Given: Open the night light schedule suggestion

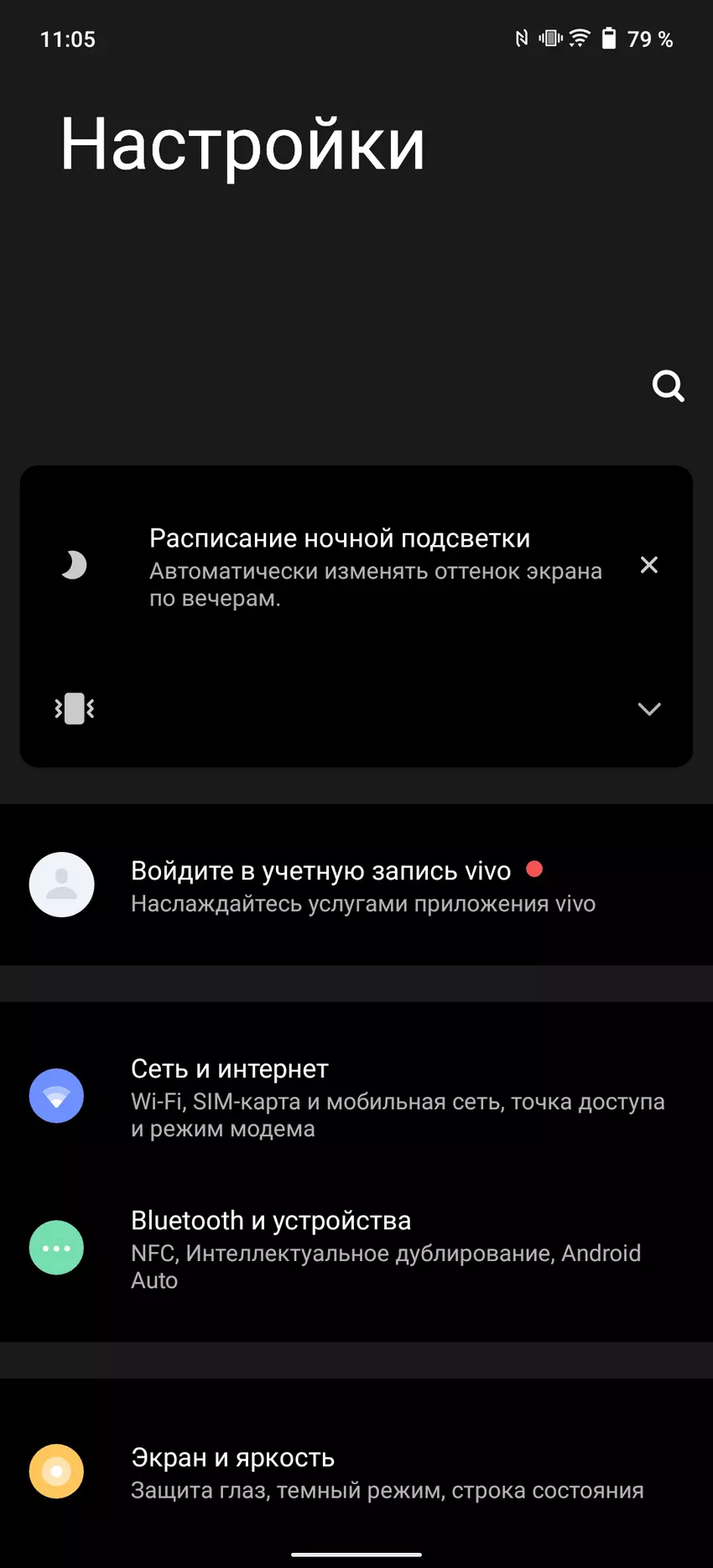Looking at the screenshot, I should (340, 566).
